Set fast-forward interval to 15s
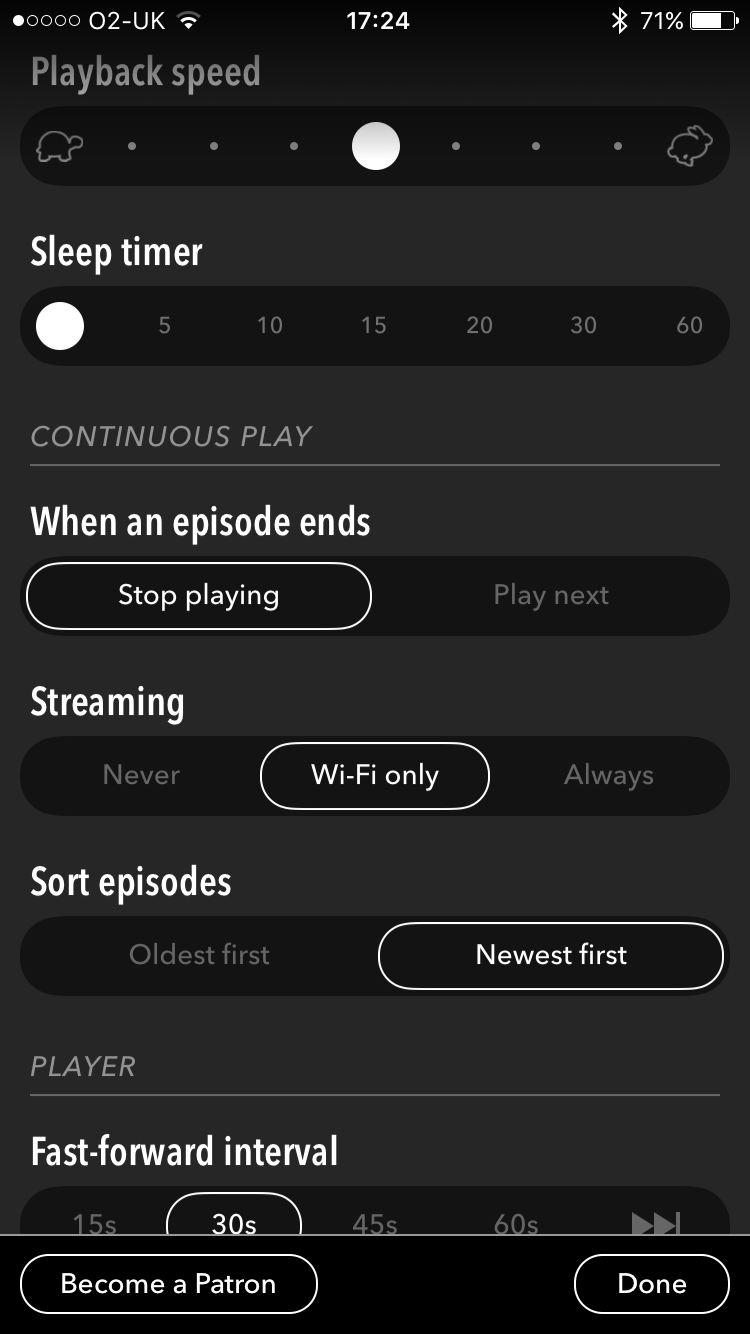The image size is (750, 1334). point(94,1223)
